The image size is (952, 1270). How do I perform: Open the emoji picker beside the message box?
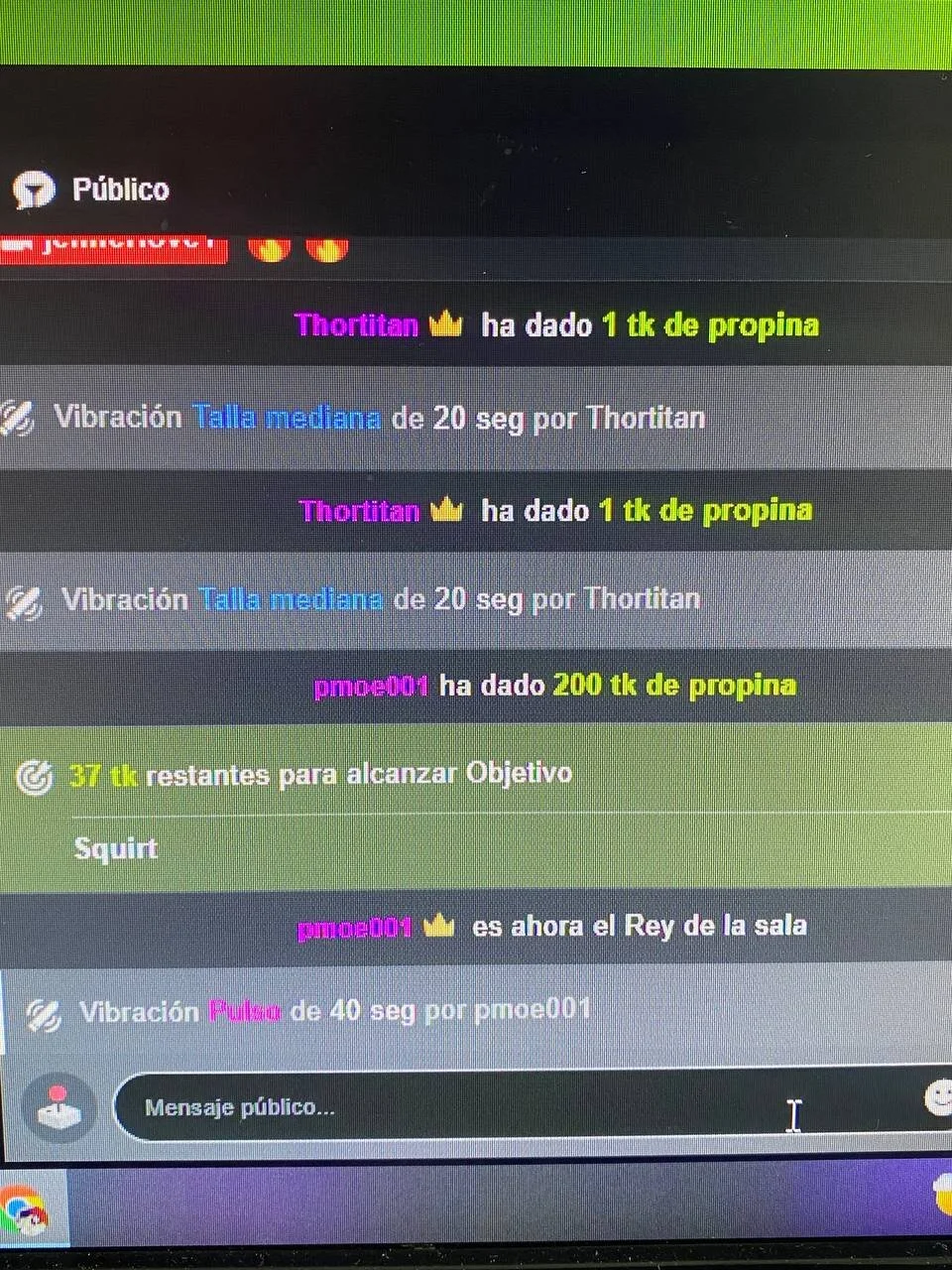coord(938,1097)
